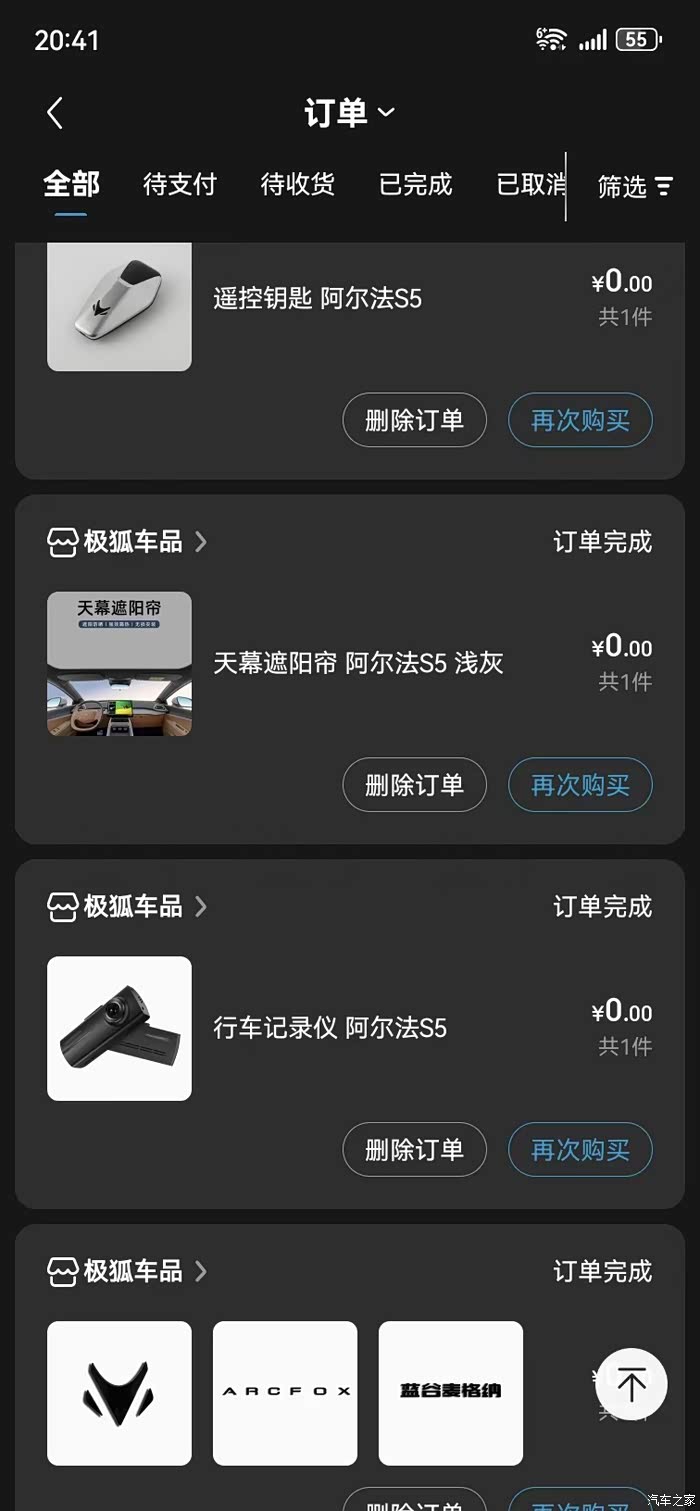Delete the 遥控钥匙 order
The image size is (700, 1511).
(414, 420)
